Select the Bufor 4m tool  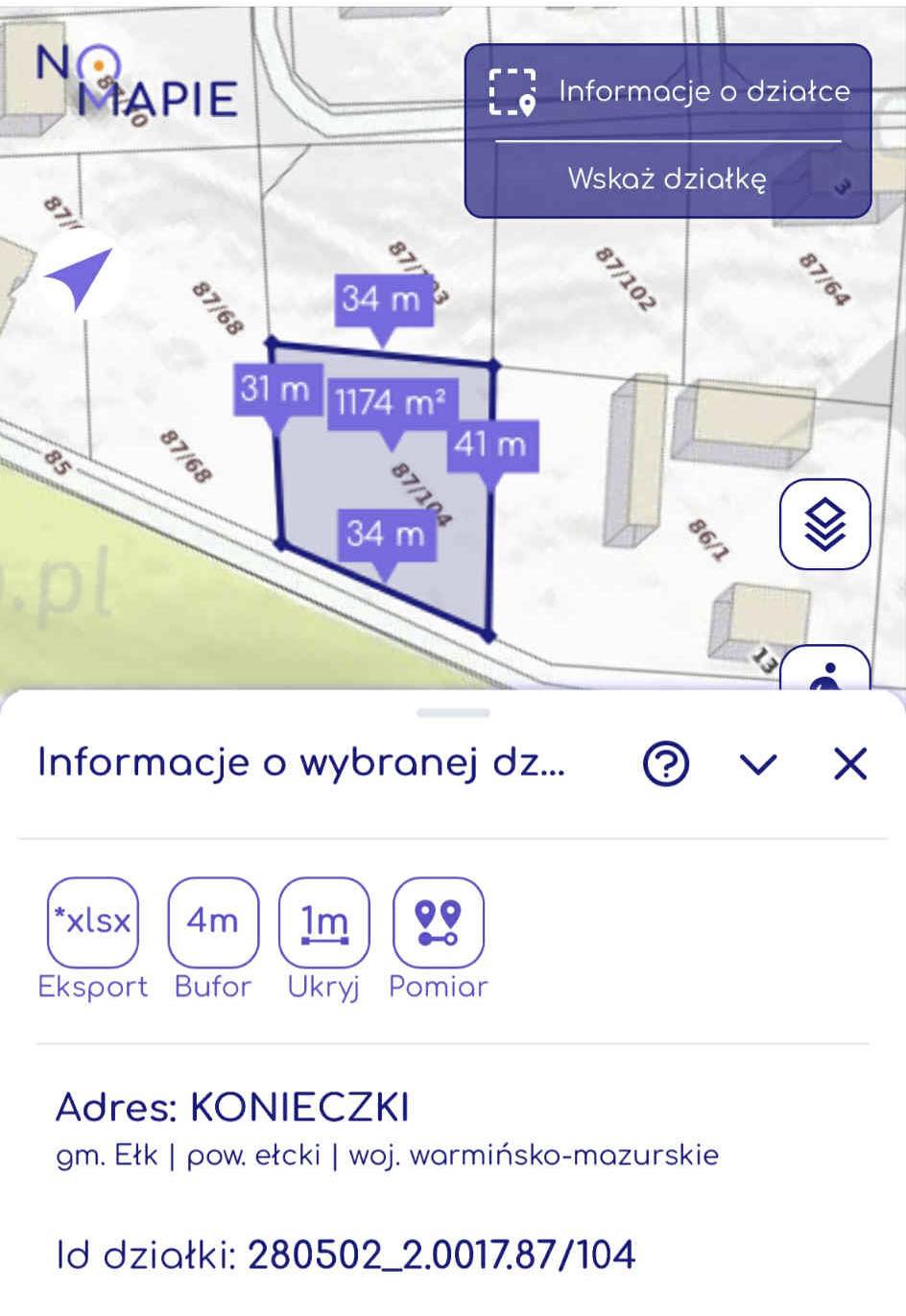[x=212, y=920]
